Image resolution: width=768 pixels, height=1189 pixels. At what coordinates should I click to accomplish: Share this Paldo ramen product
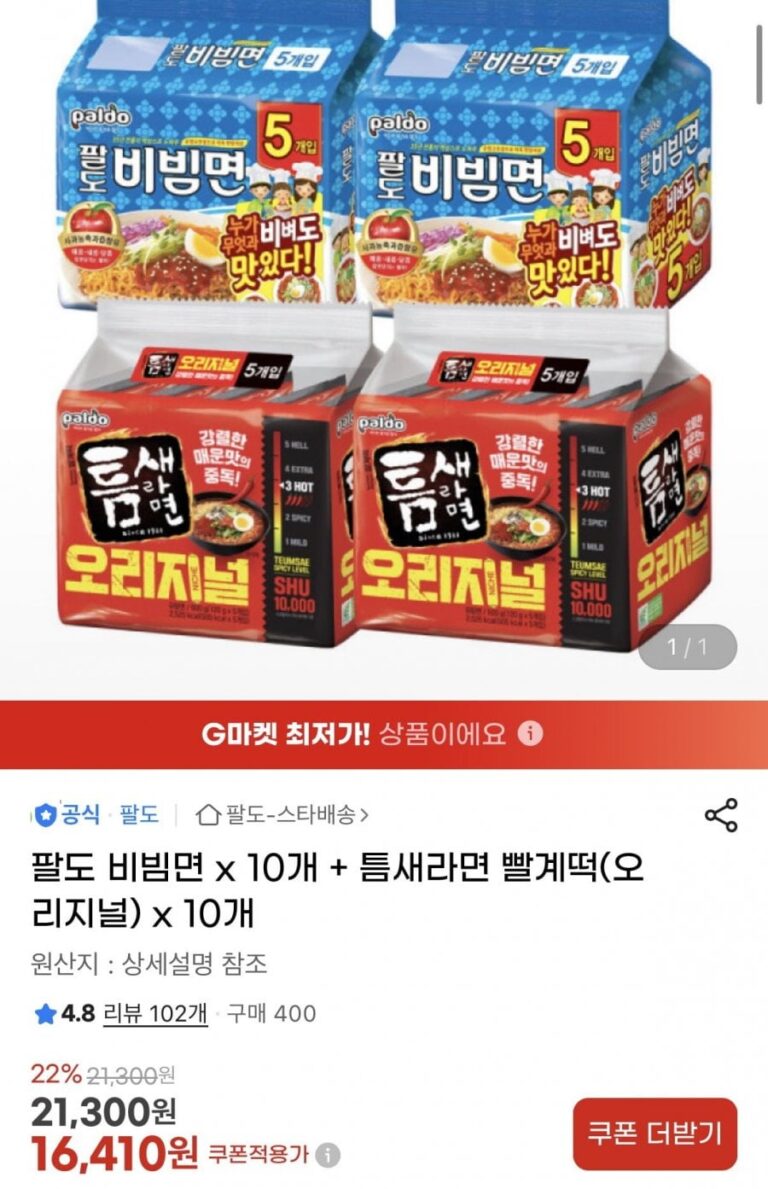click(720, 815)
